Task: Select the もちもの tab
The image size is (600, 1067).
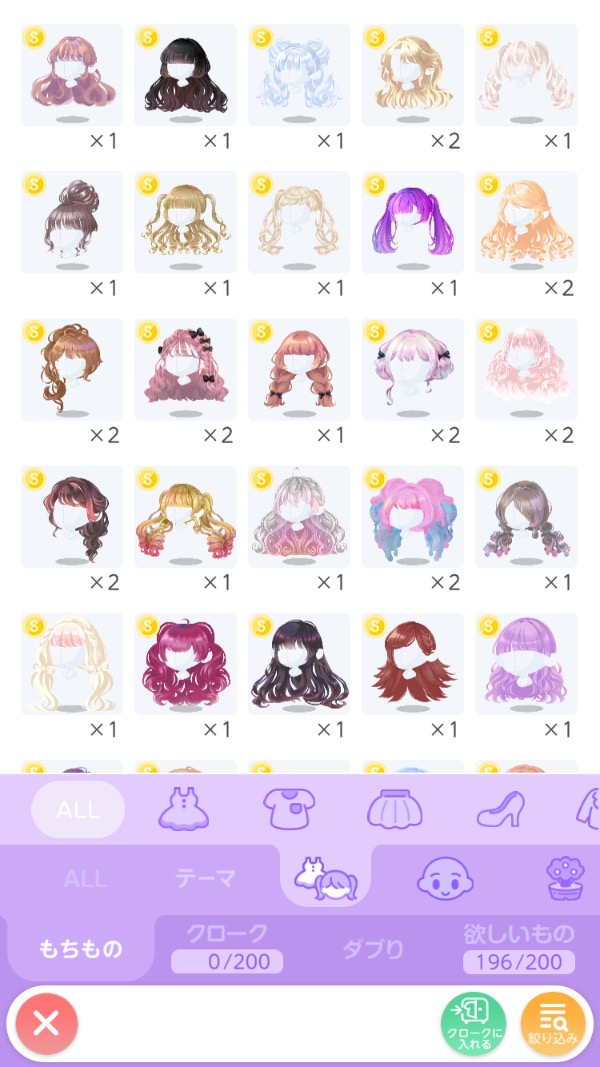Action: (x=78, y=948)
